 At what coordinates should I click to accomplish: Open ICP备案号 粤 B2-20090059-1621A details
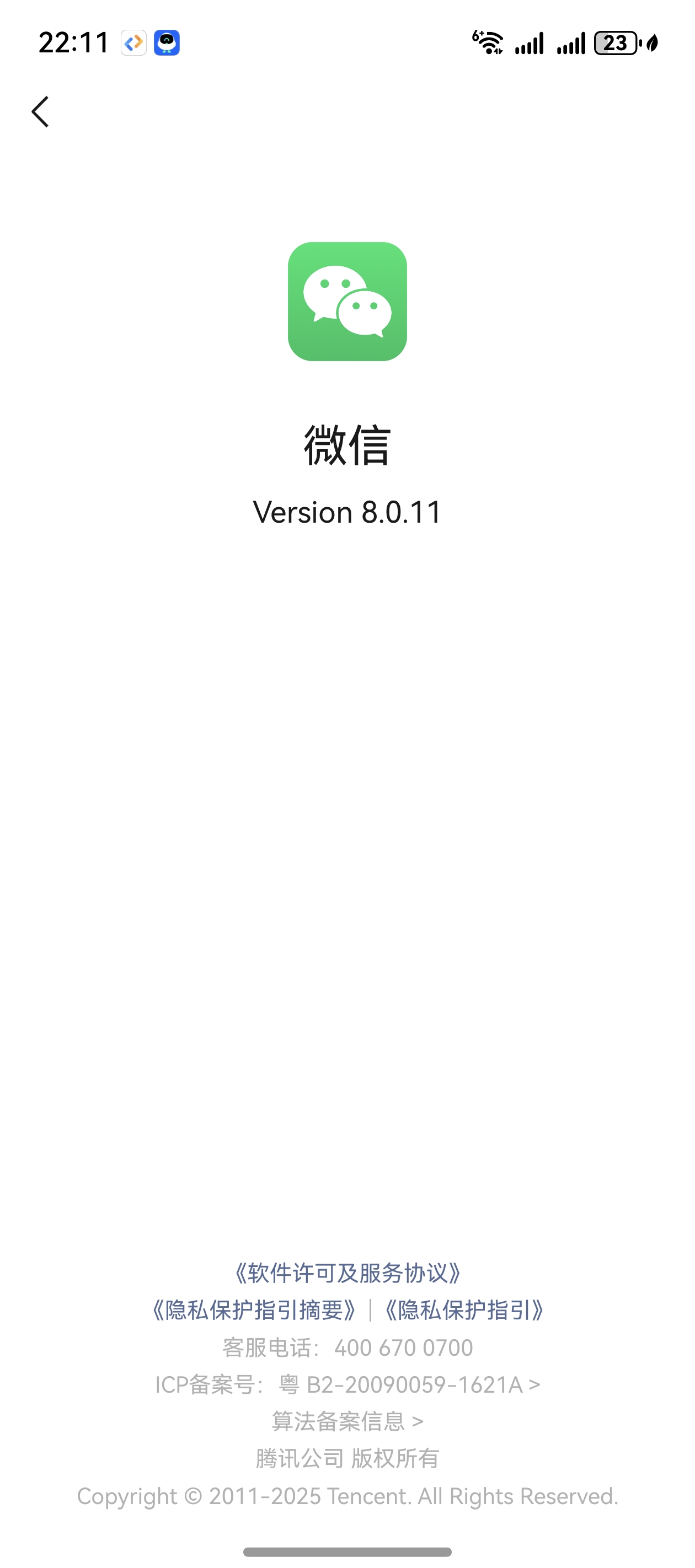347,1385
